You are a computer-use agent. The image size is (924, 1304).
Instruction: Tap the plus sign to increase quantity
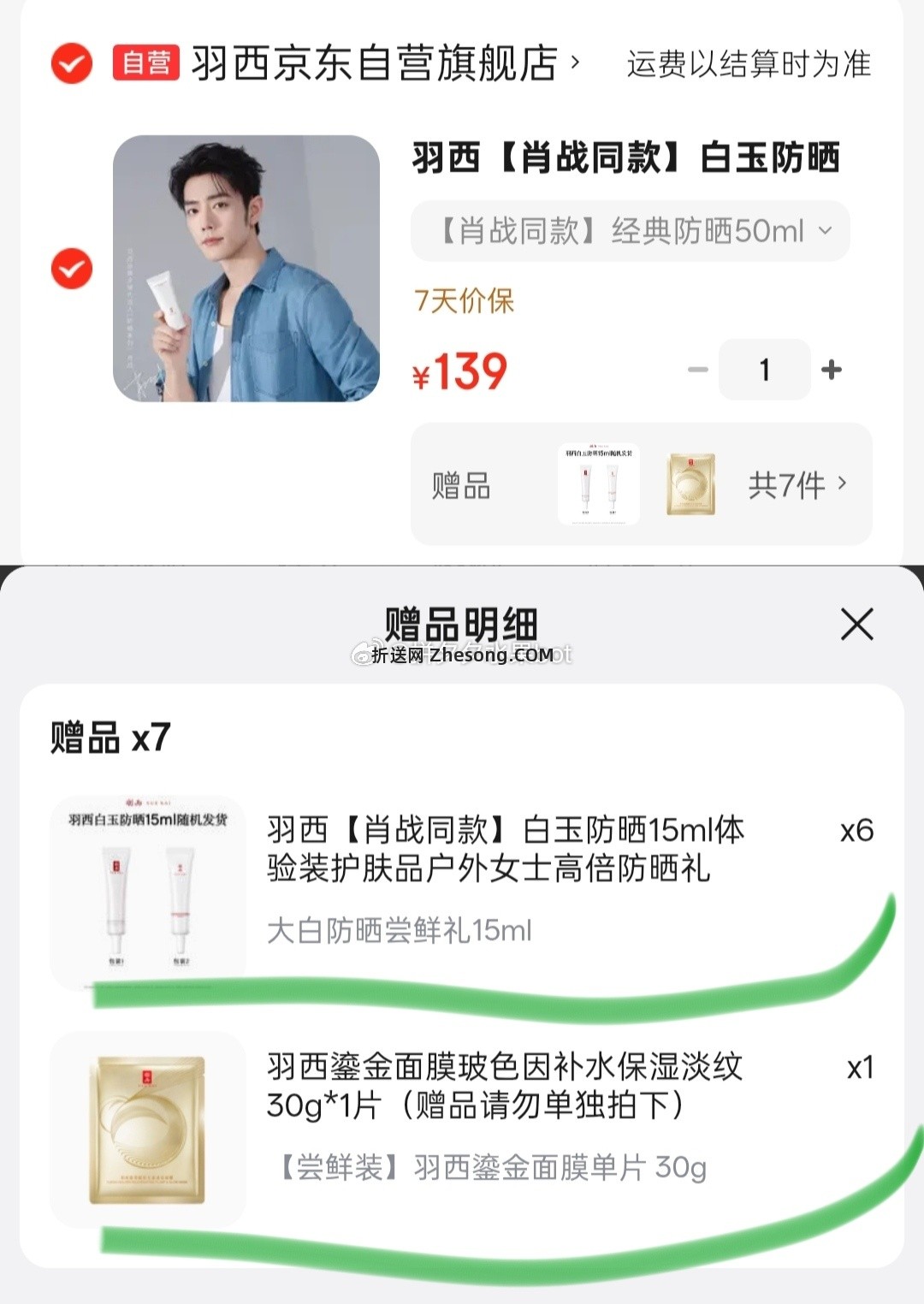click(828, 370)
